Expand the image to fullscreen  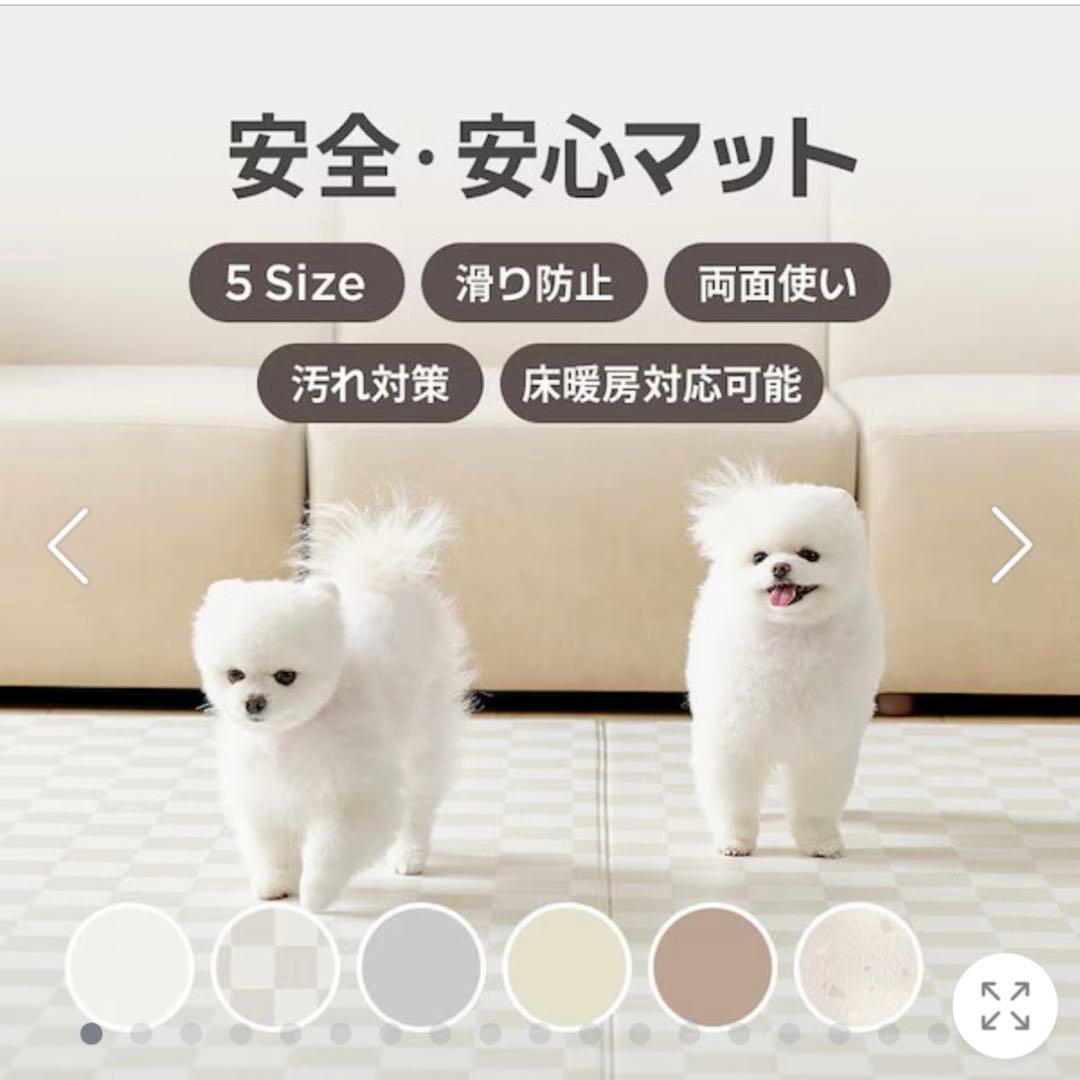click(x=1004, y=1006)
